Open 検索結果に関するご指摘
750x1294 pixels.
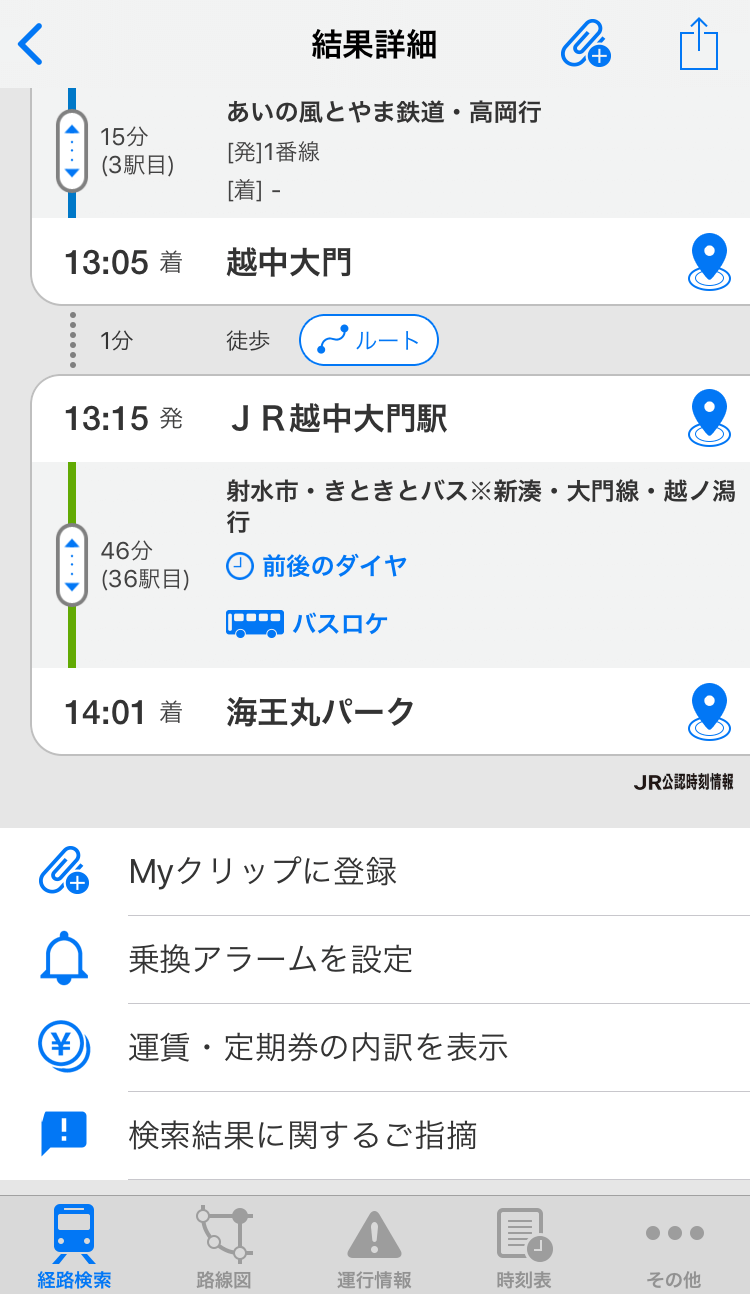coord(375,1136)
